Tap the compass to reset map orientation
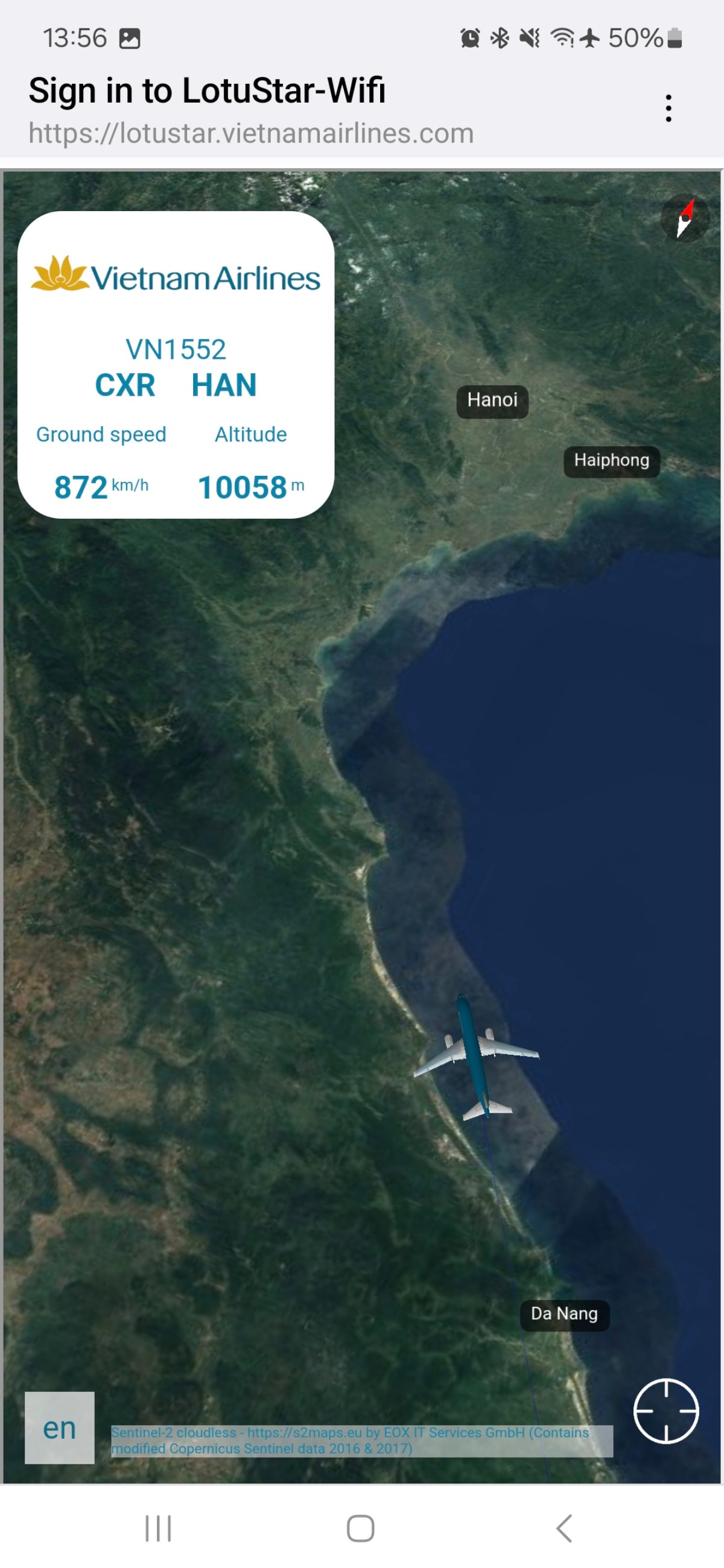This screenshot has height=1568, width=724. pos(685,218)
